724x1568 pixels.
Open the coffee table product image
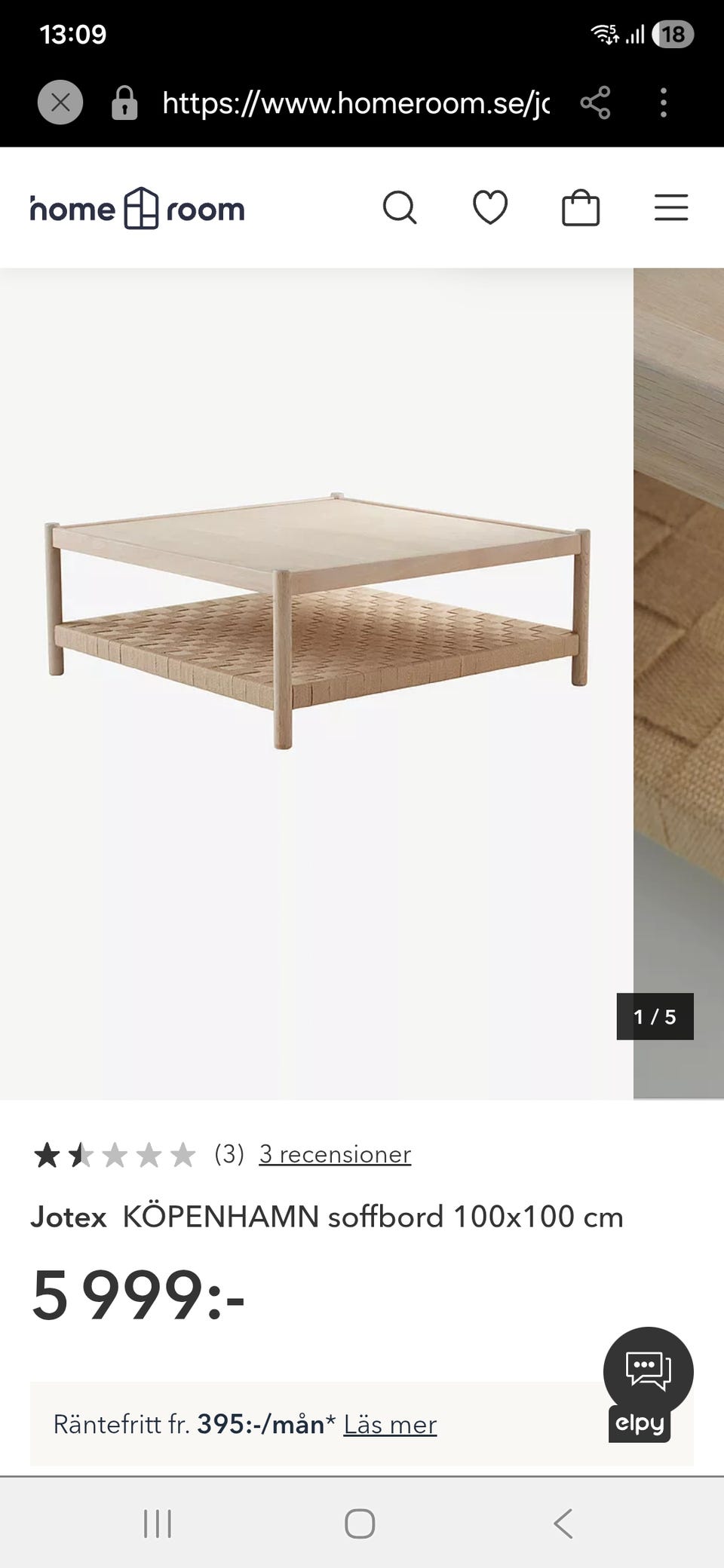[x=317, y=618]
